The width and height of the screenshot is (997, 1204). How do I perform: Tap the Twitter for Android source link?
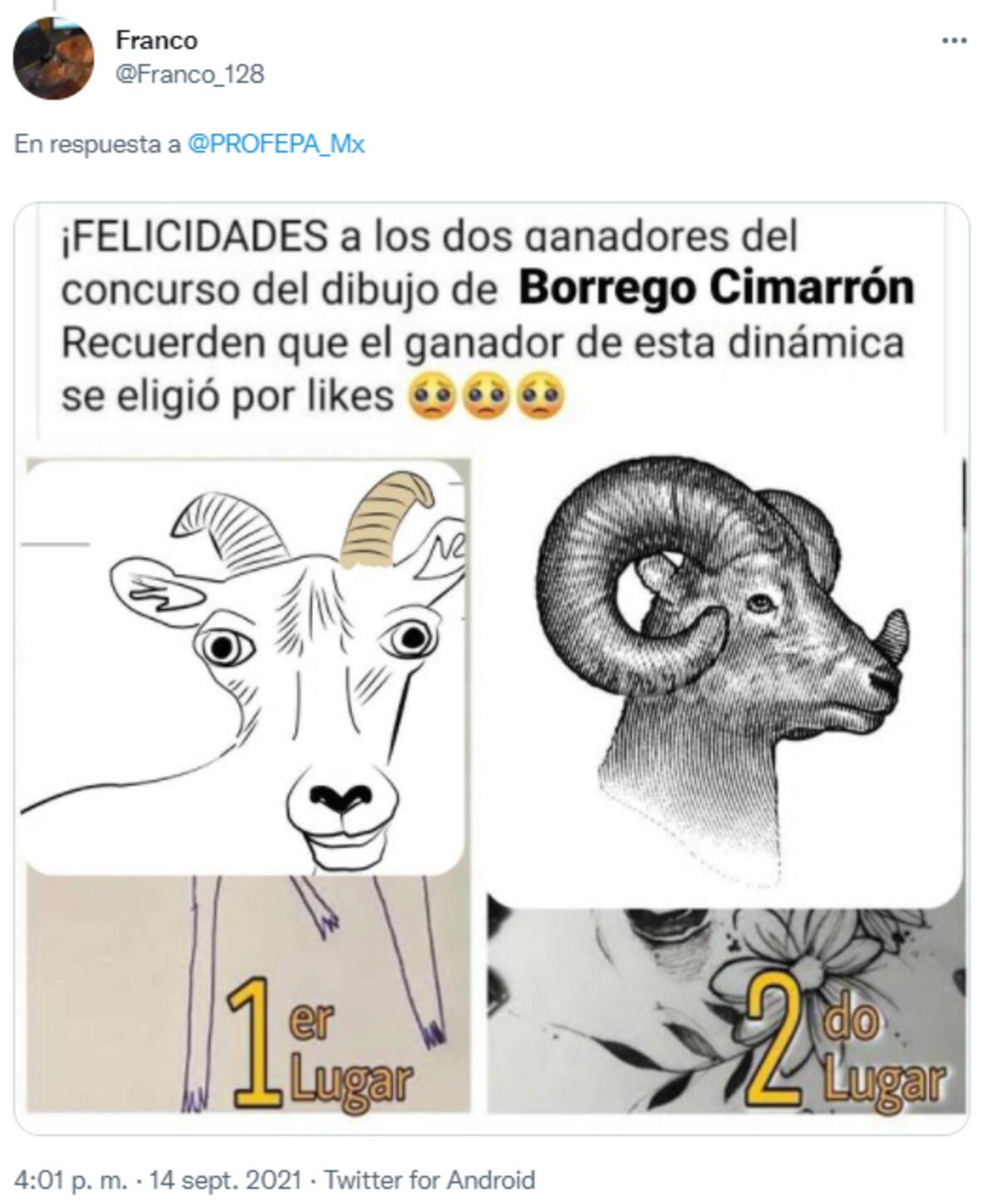(x=429, y=1180)
